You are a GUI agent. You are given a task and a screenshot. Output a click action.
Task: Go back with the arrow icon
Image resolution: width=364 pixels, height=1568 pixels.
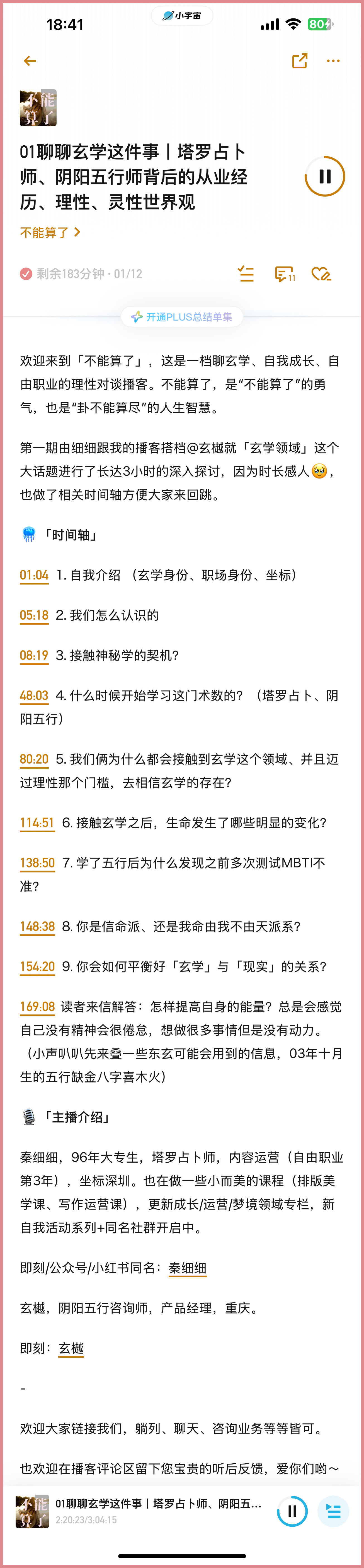(30, 60)
